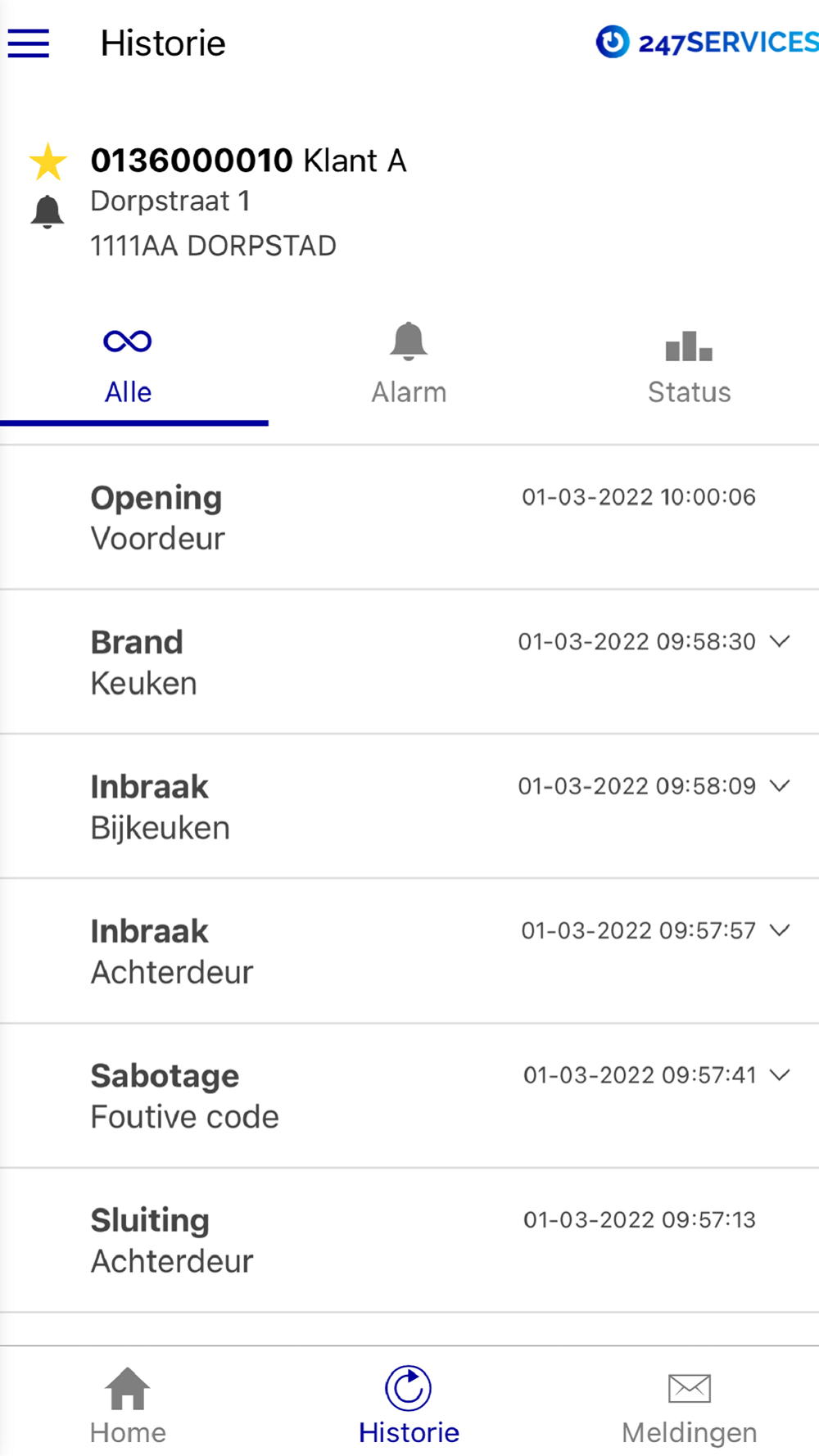Expand the Inbraak Achterdeur entry chevron
The image size is (819, 1456).
coord(781,930)
